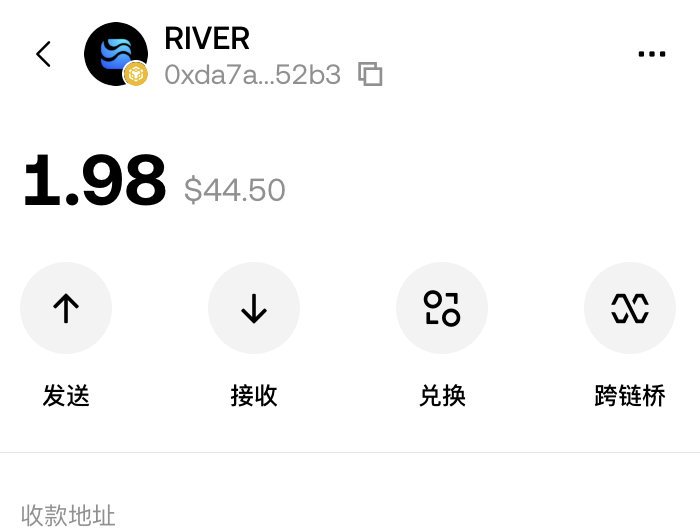
Task: Open the 跨链桥 bridge option
Action: 630,309
